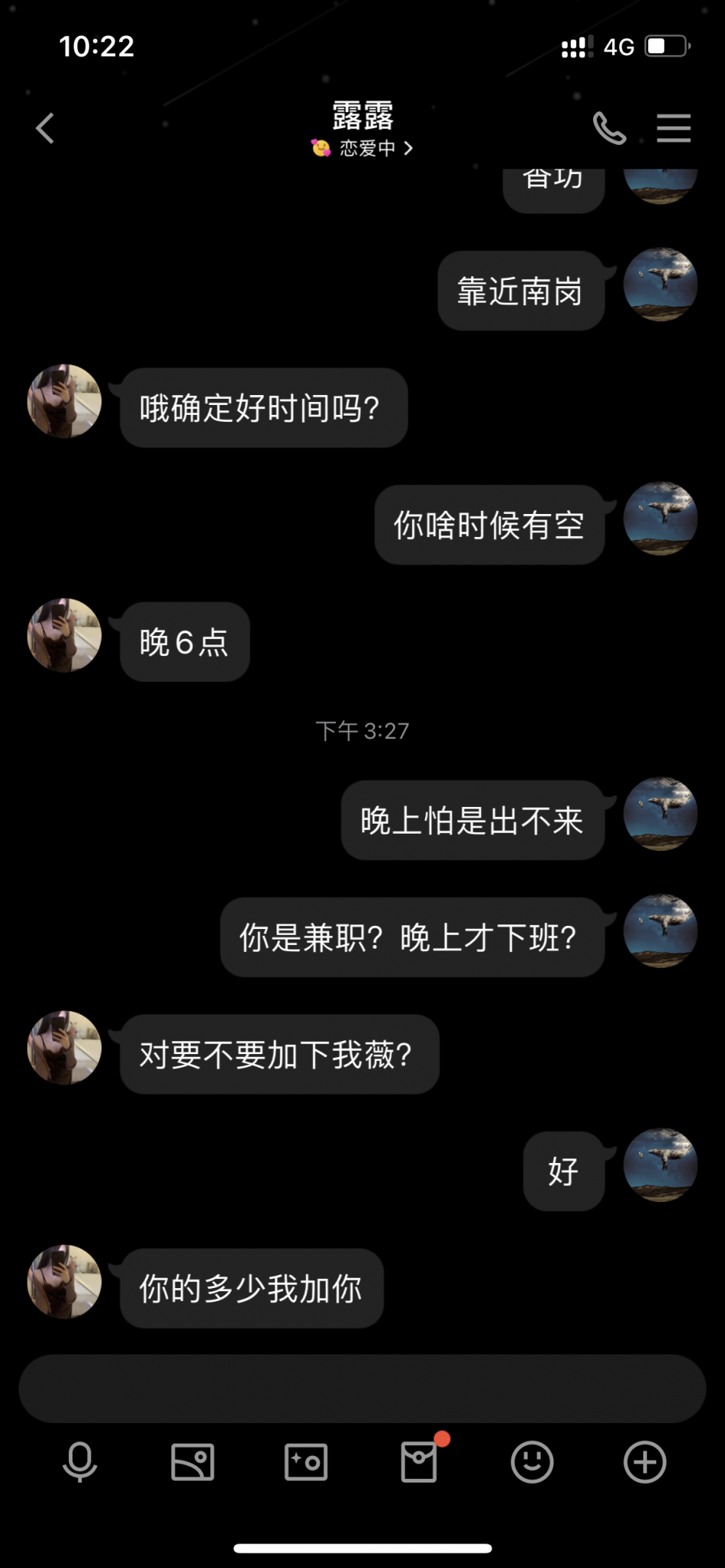Start a voice call with 露露
725x1568 pixels.
click(x=609, y=128)
